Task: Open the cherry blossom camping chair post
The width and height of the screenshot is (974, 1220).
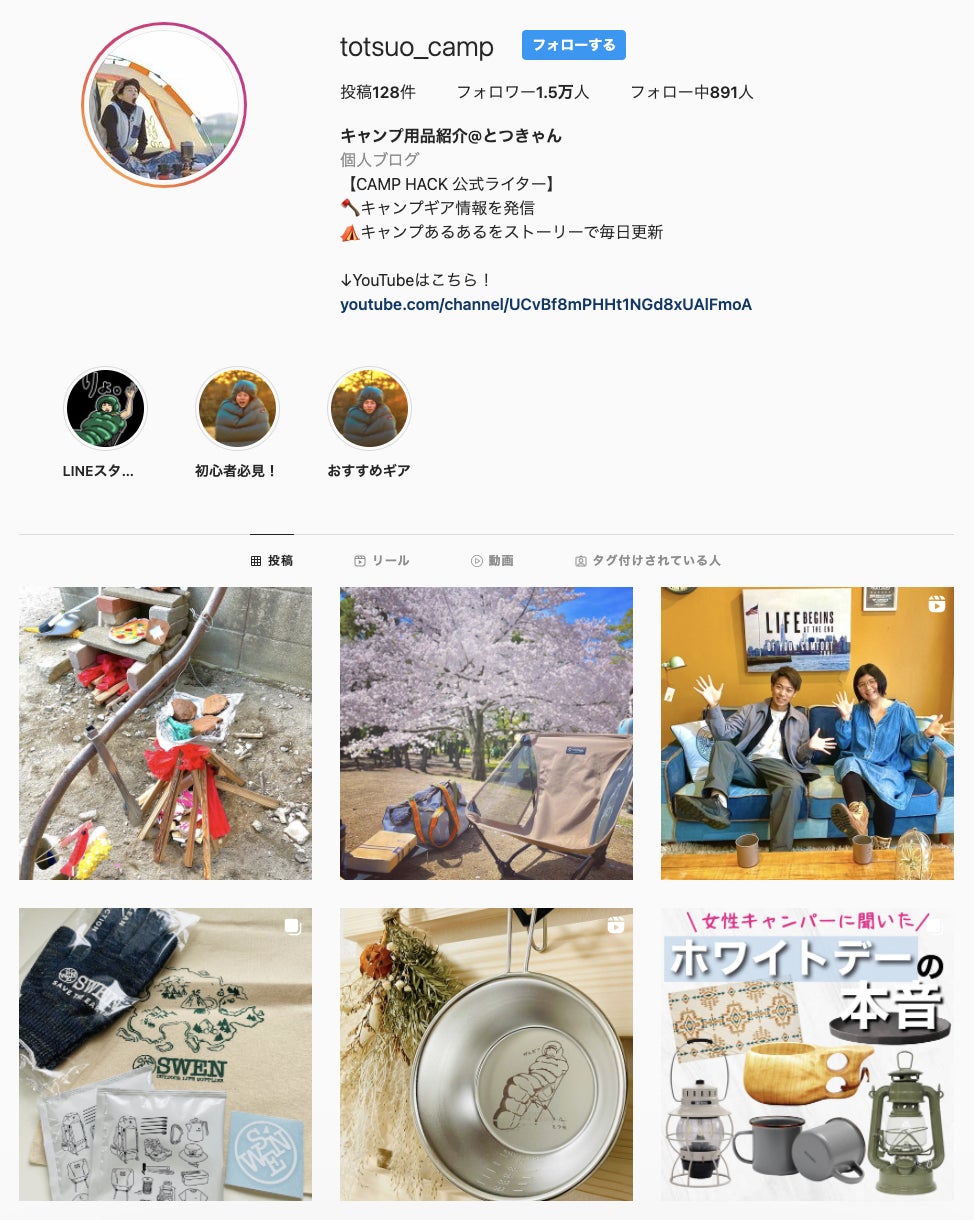Action: [x=486, y=733]
